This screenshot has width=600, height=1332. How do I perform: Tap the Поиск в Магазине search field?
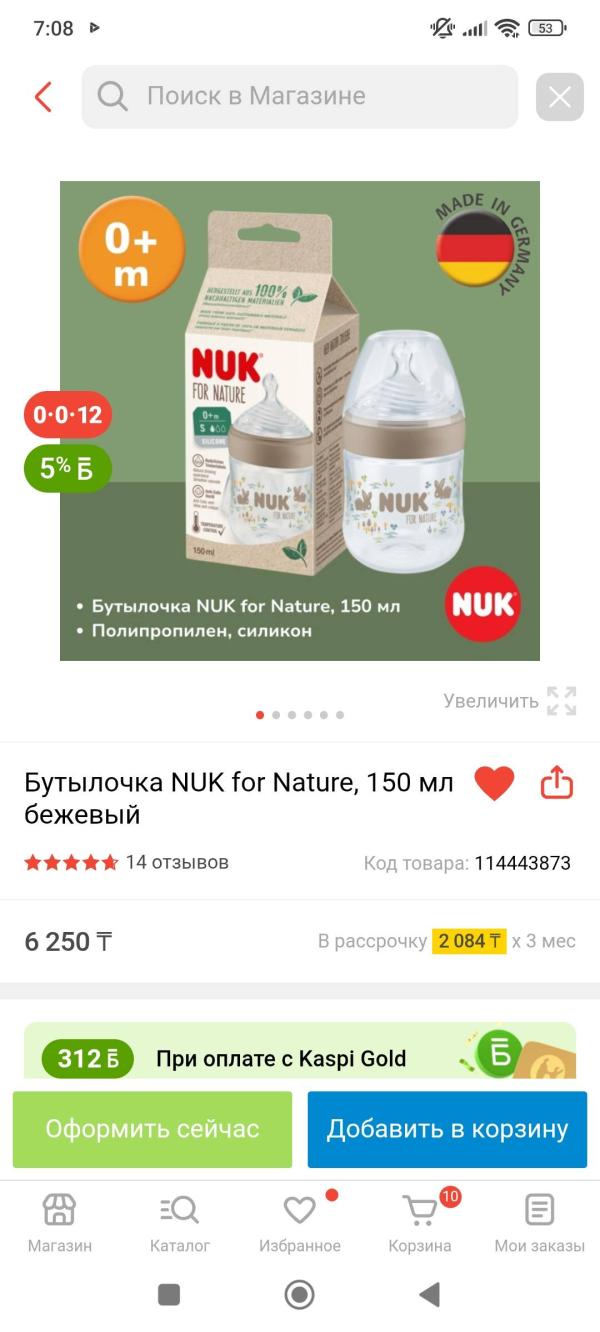(x=300, y=97)
